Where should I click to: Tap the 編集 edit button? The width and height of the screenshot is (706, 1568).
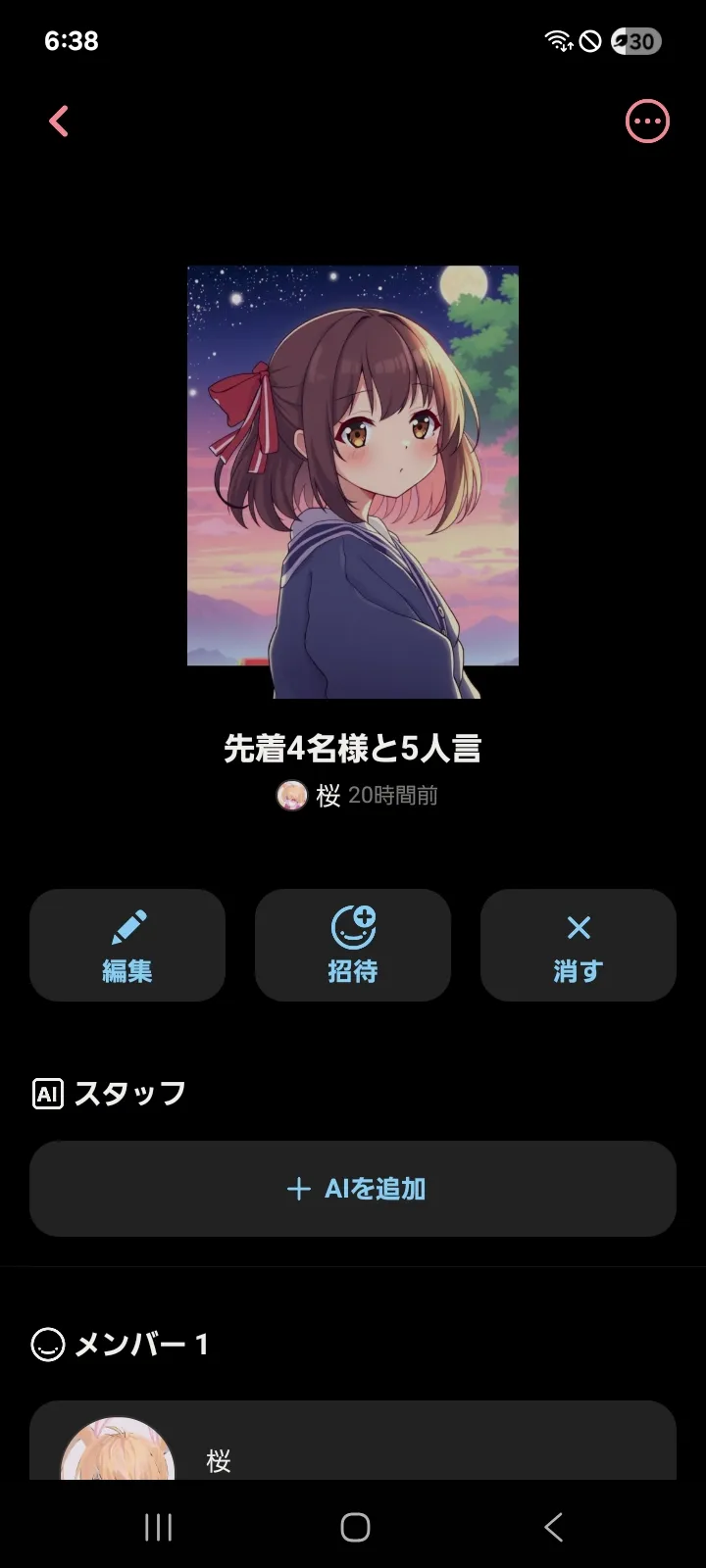click(x=127, y=946)
